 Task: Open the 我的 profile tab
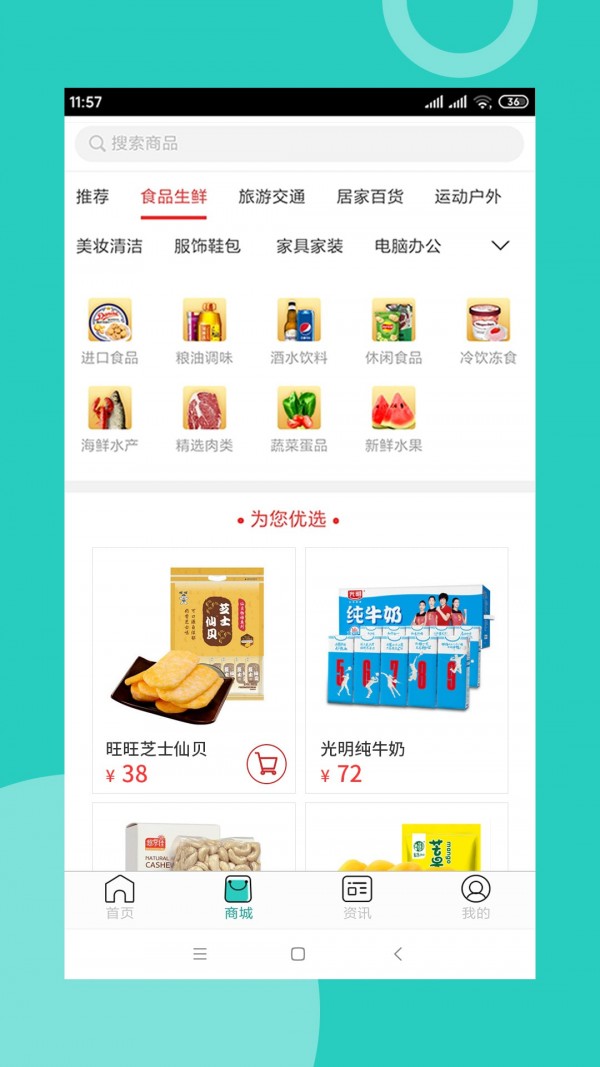[x=476, y=896]
